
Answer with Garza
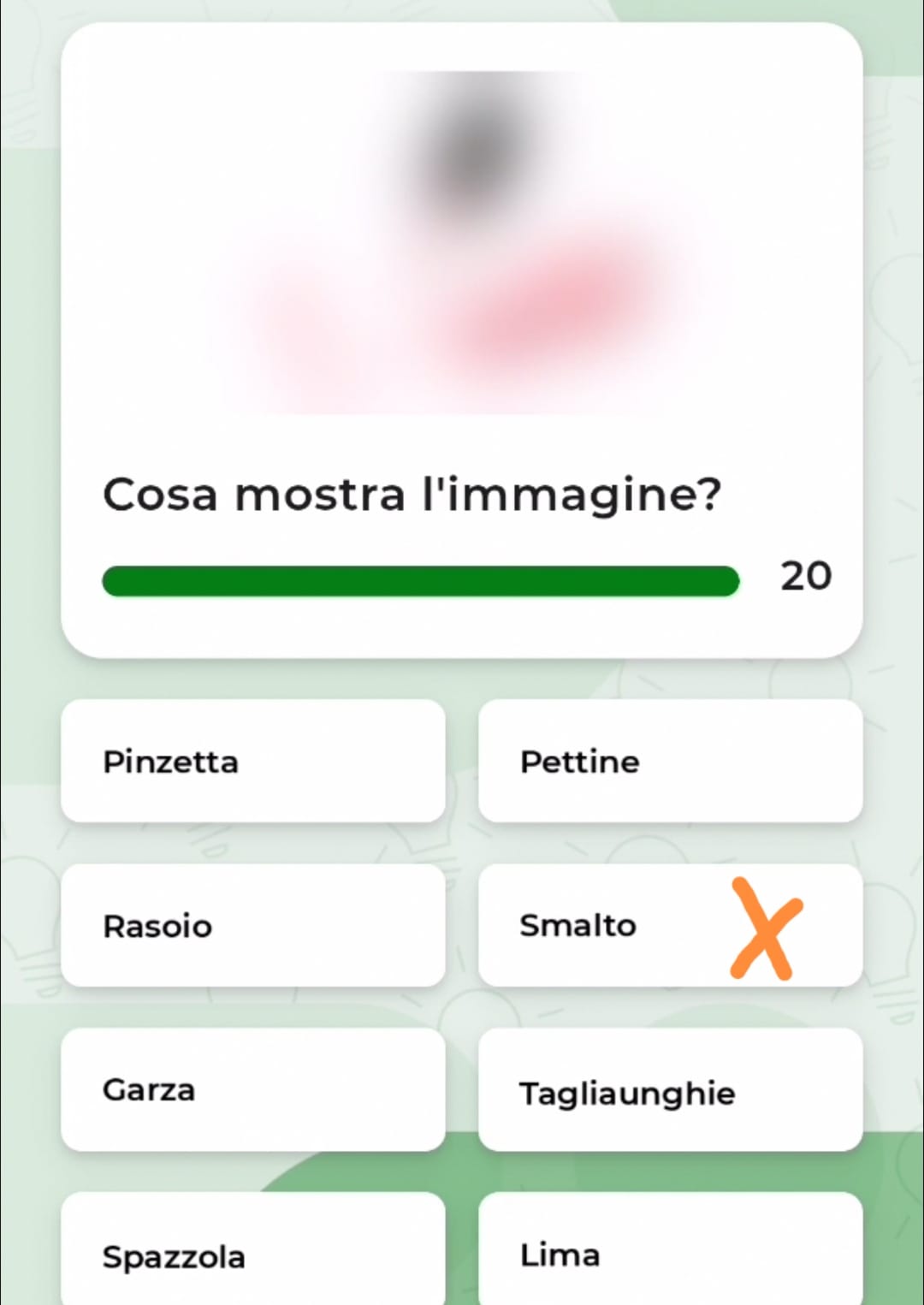coord(252,1089)
